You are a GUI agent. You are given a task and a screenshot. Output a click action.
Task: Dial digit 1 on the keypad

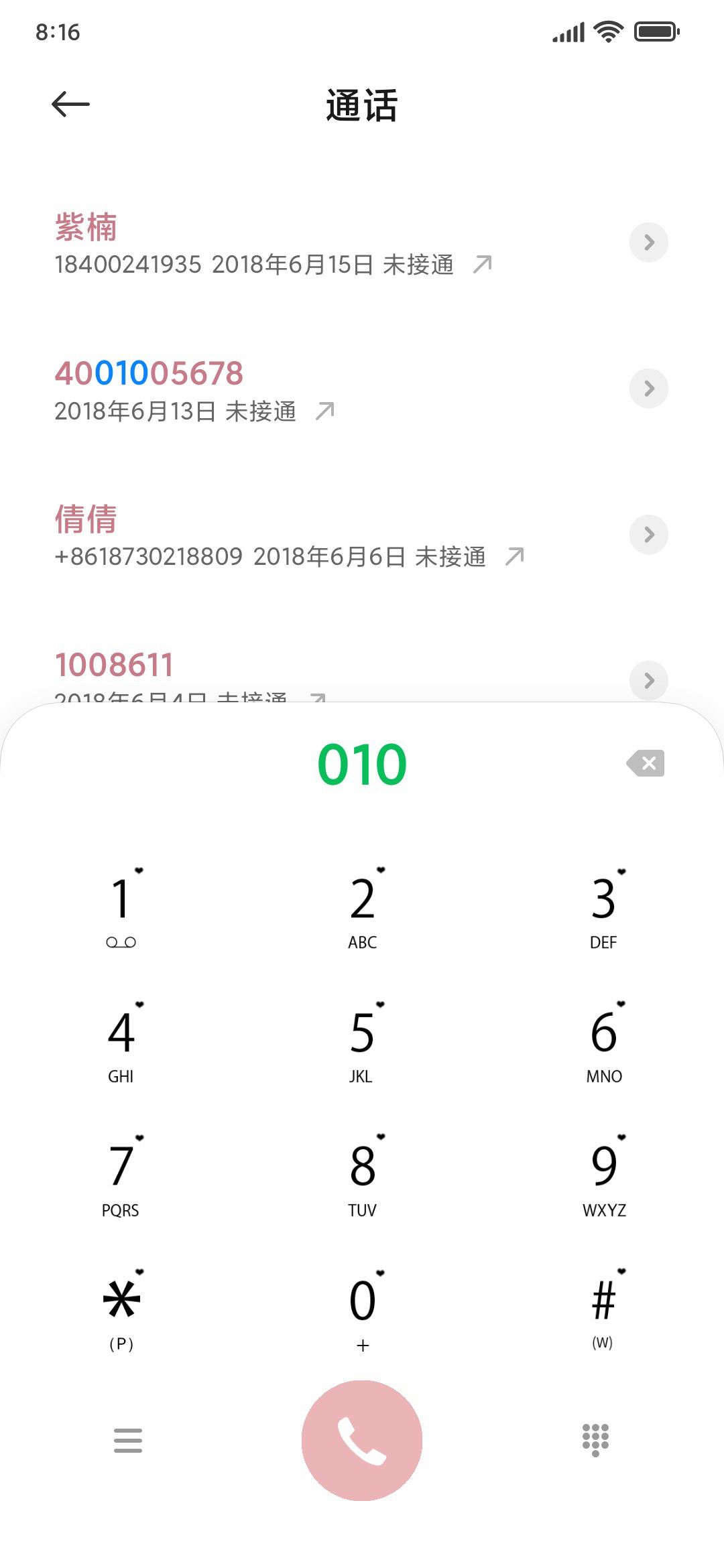point(121,908)
